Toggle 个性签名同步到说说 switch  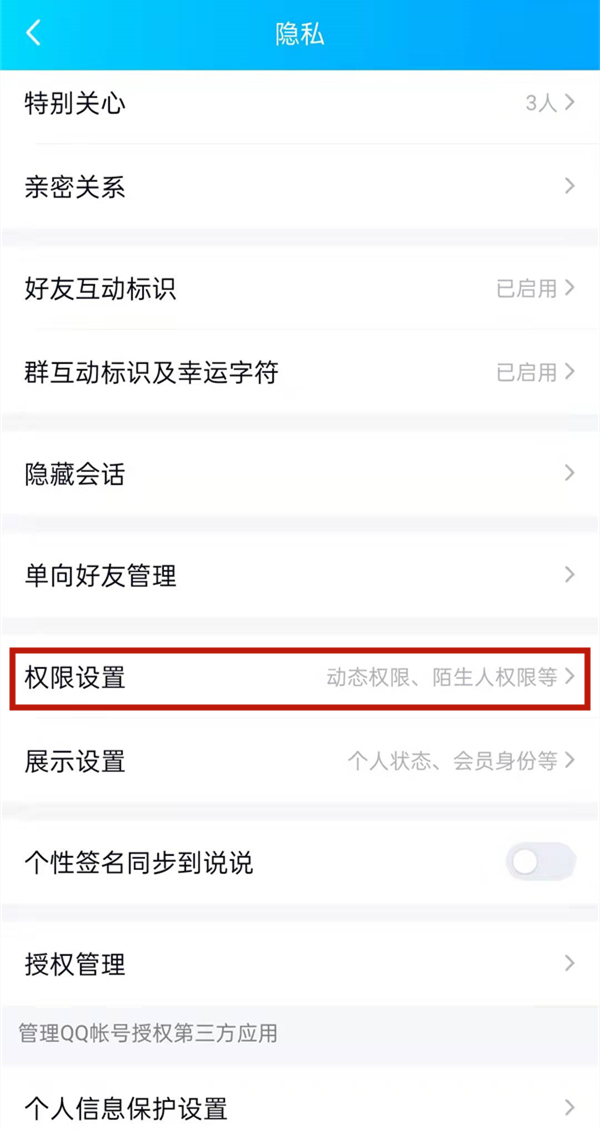540,862
